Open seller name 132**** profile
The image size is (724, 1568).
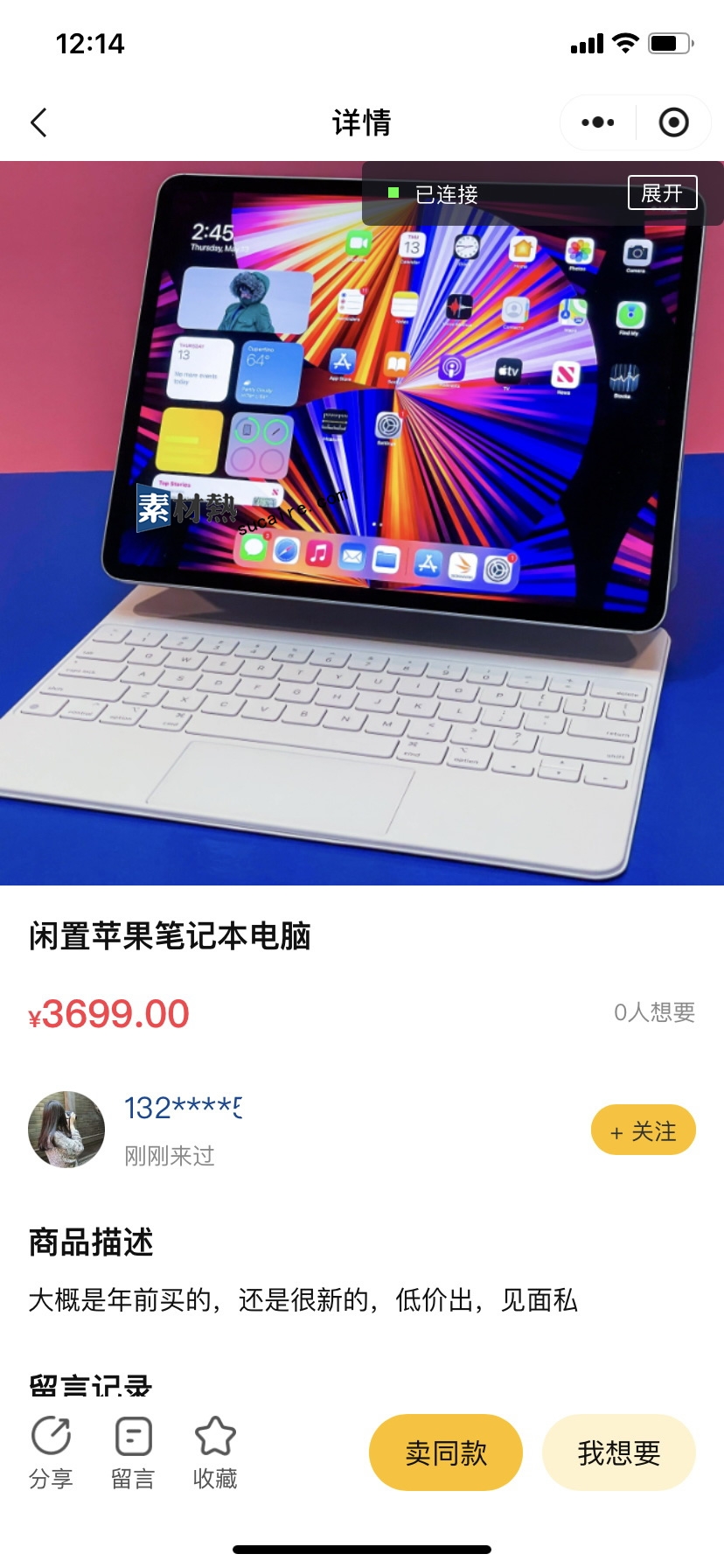point(184,1108)
